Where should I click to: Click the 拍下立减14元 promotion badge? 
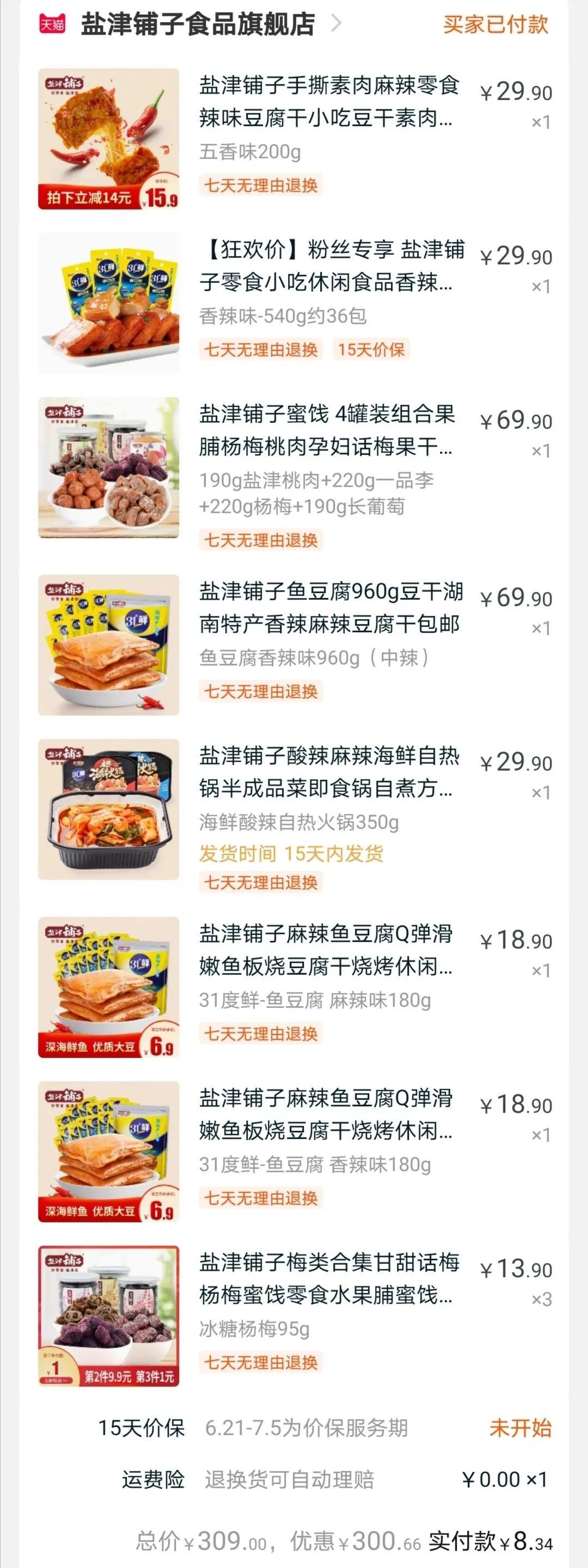click(x=89, y=194)
